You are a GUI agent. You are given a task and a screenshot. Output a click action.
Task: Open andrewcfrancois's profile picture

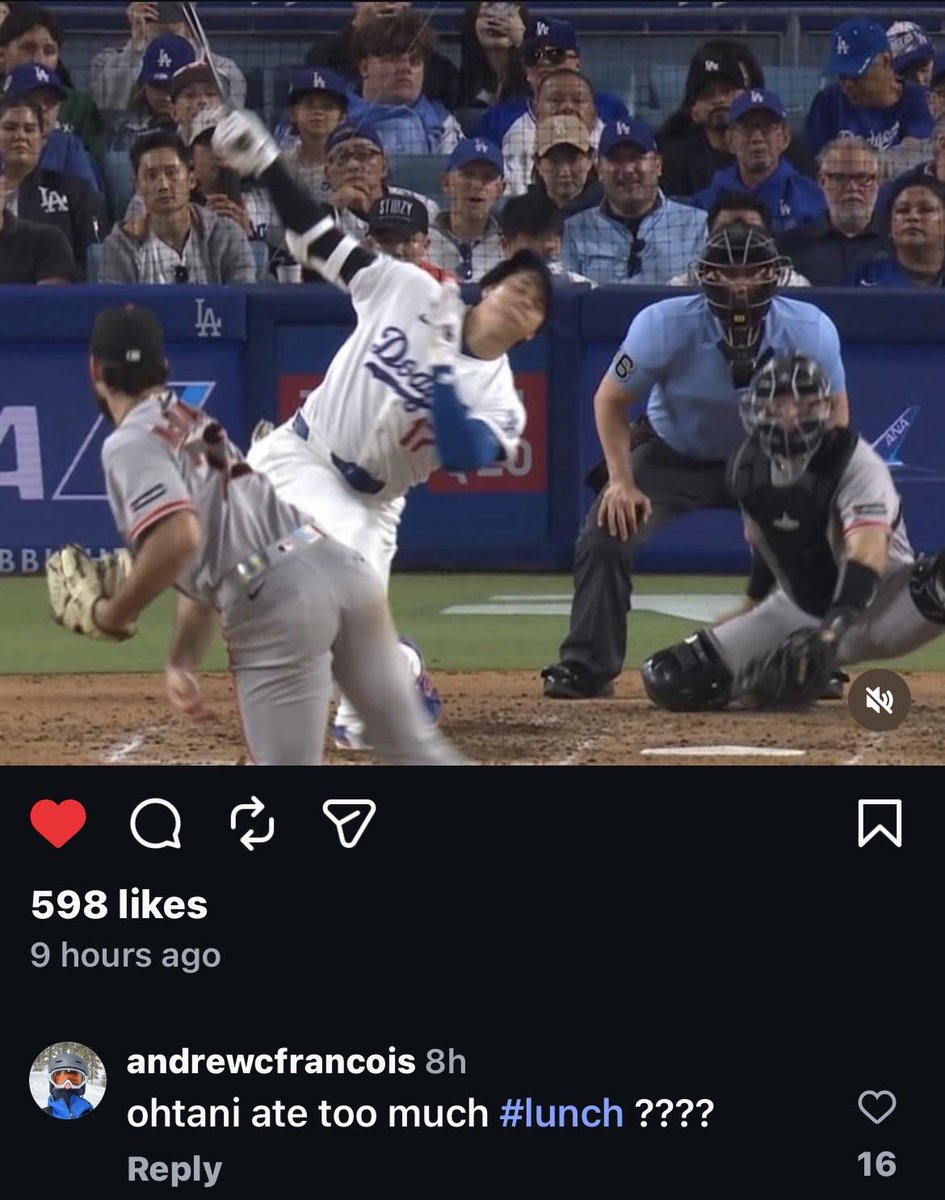pyautogui.click(x=68, y=1080)
